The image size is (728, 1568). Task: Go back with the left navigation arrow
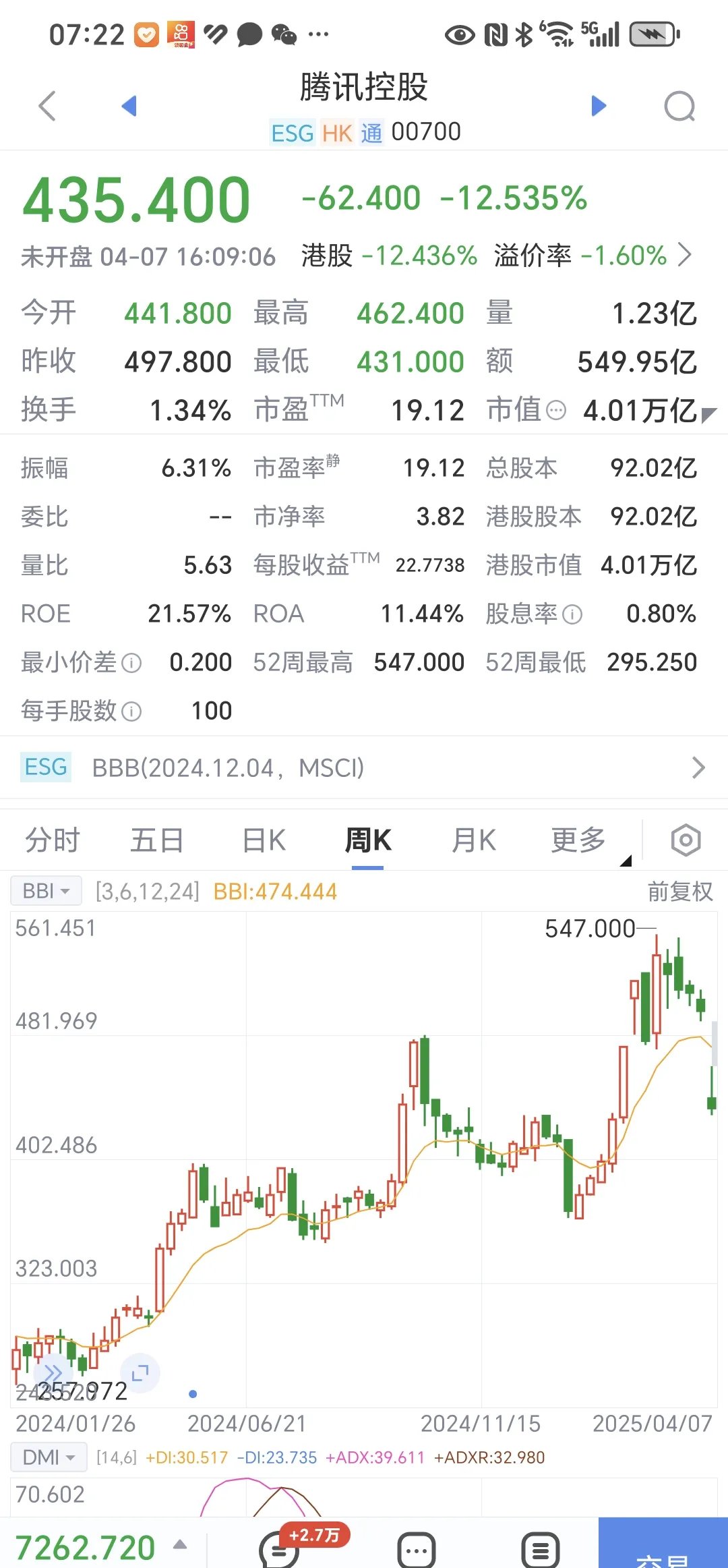coord(46,106)
